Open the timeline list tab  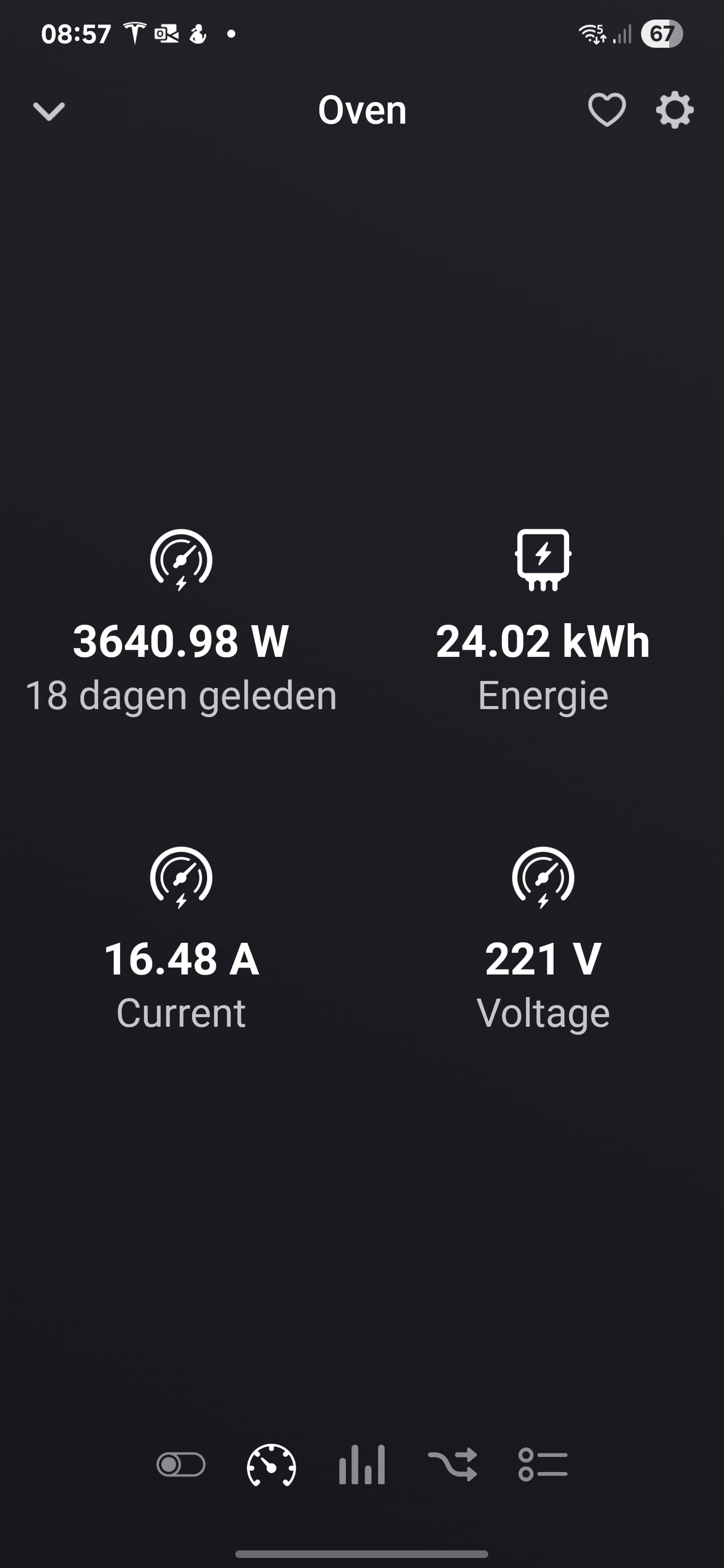[542, 1464]
